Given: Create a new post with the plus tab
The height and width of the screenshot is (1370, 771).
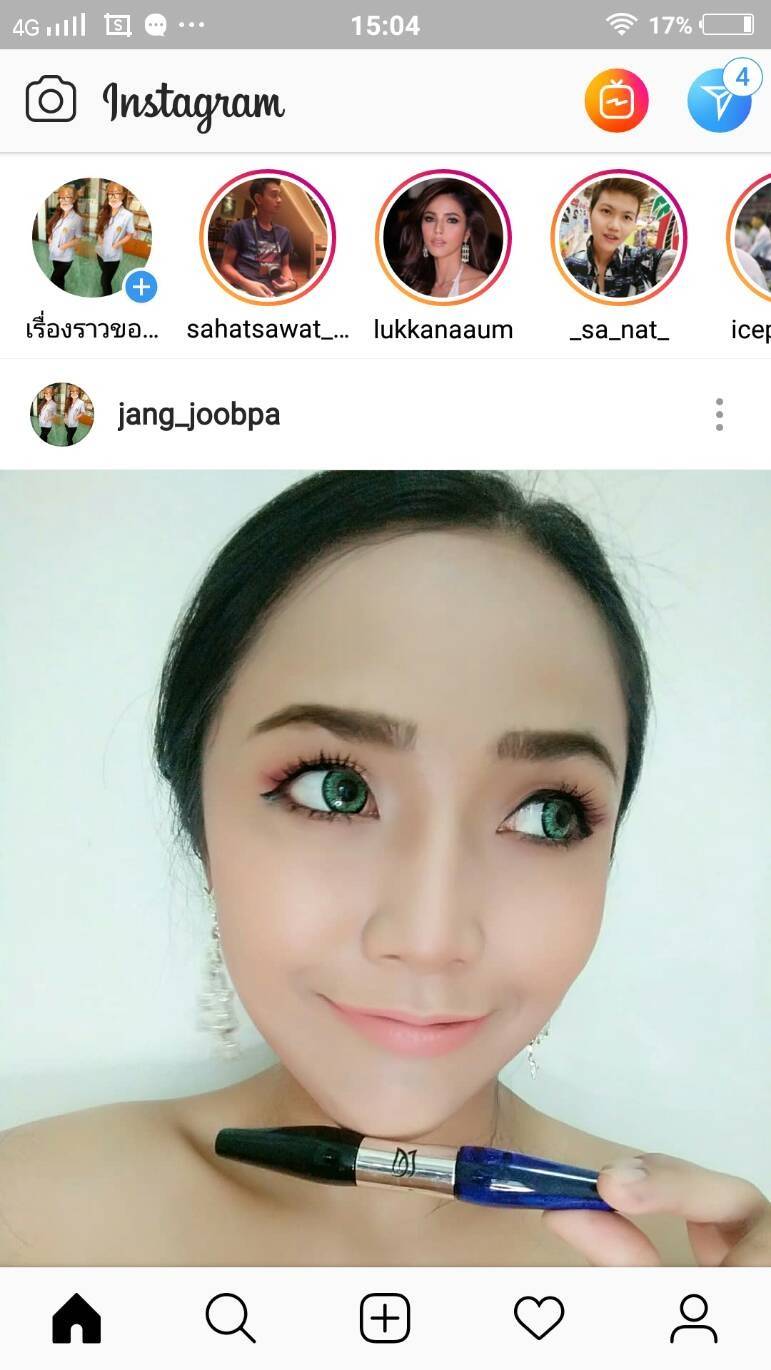Looking at the screenshot, I should point(385,1318).
